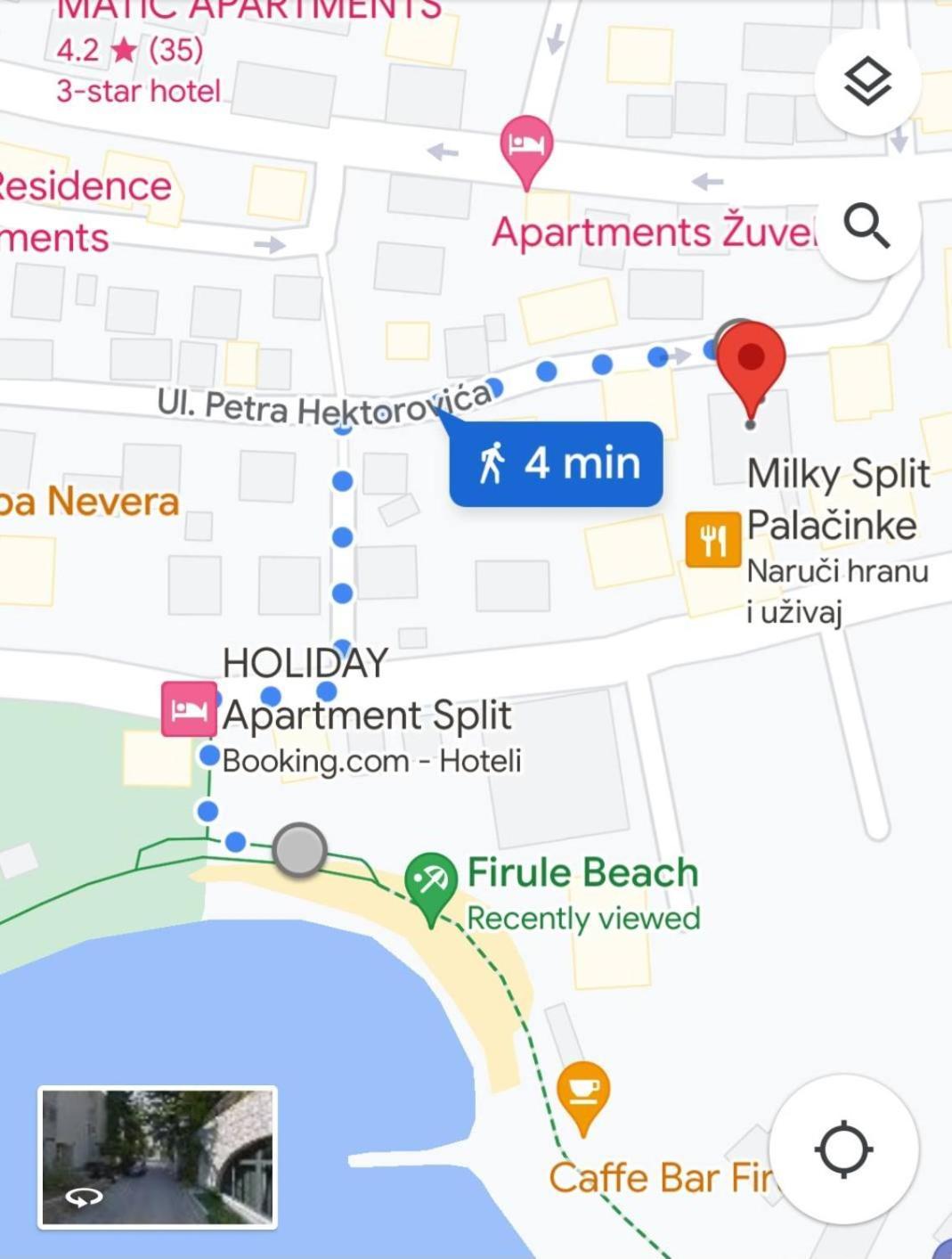
Task: Select the 4 min walking route label
Action: point(557,464)
